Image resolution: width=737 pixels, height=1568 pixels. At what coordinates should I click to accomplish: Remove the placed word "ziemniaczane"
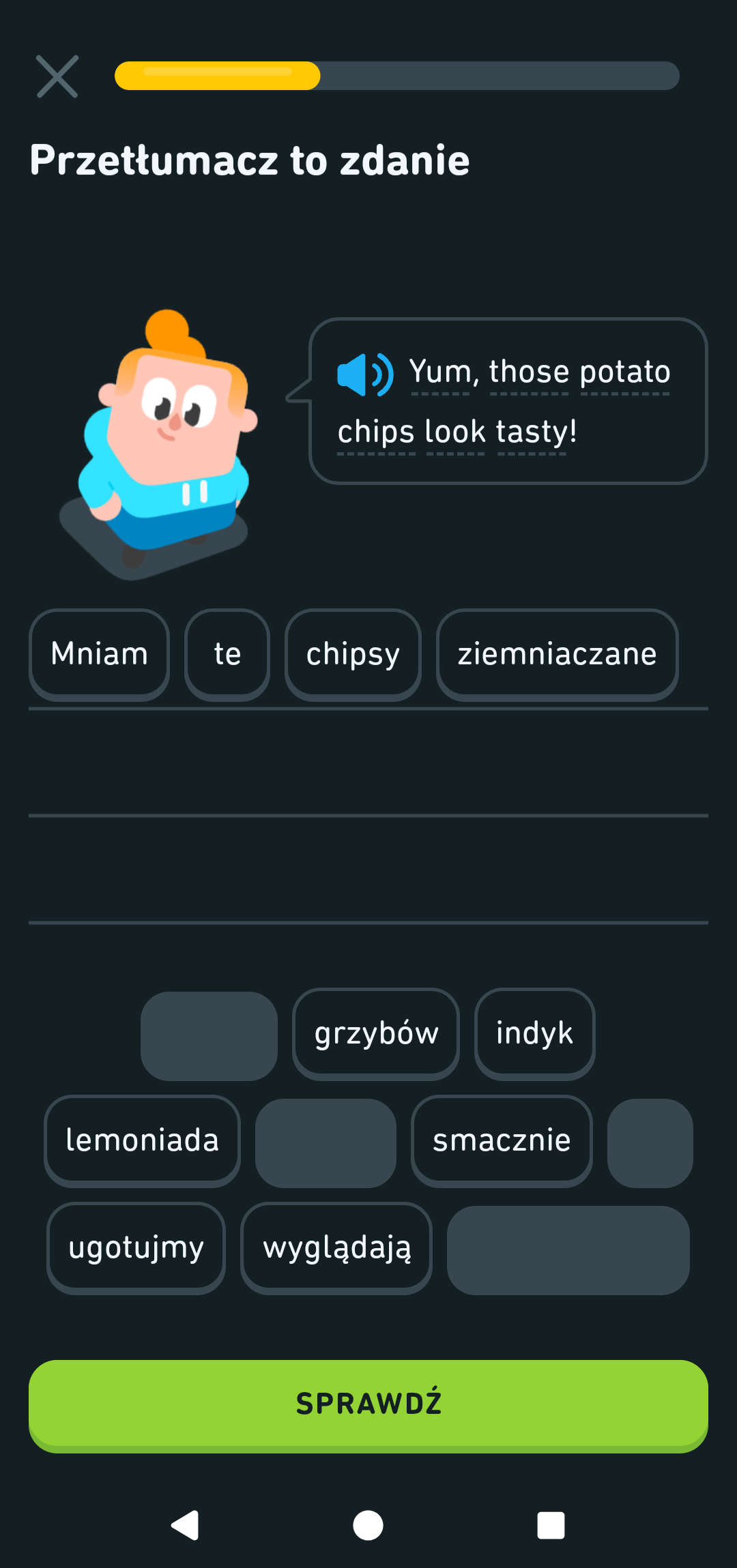coord(557,654)
